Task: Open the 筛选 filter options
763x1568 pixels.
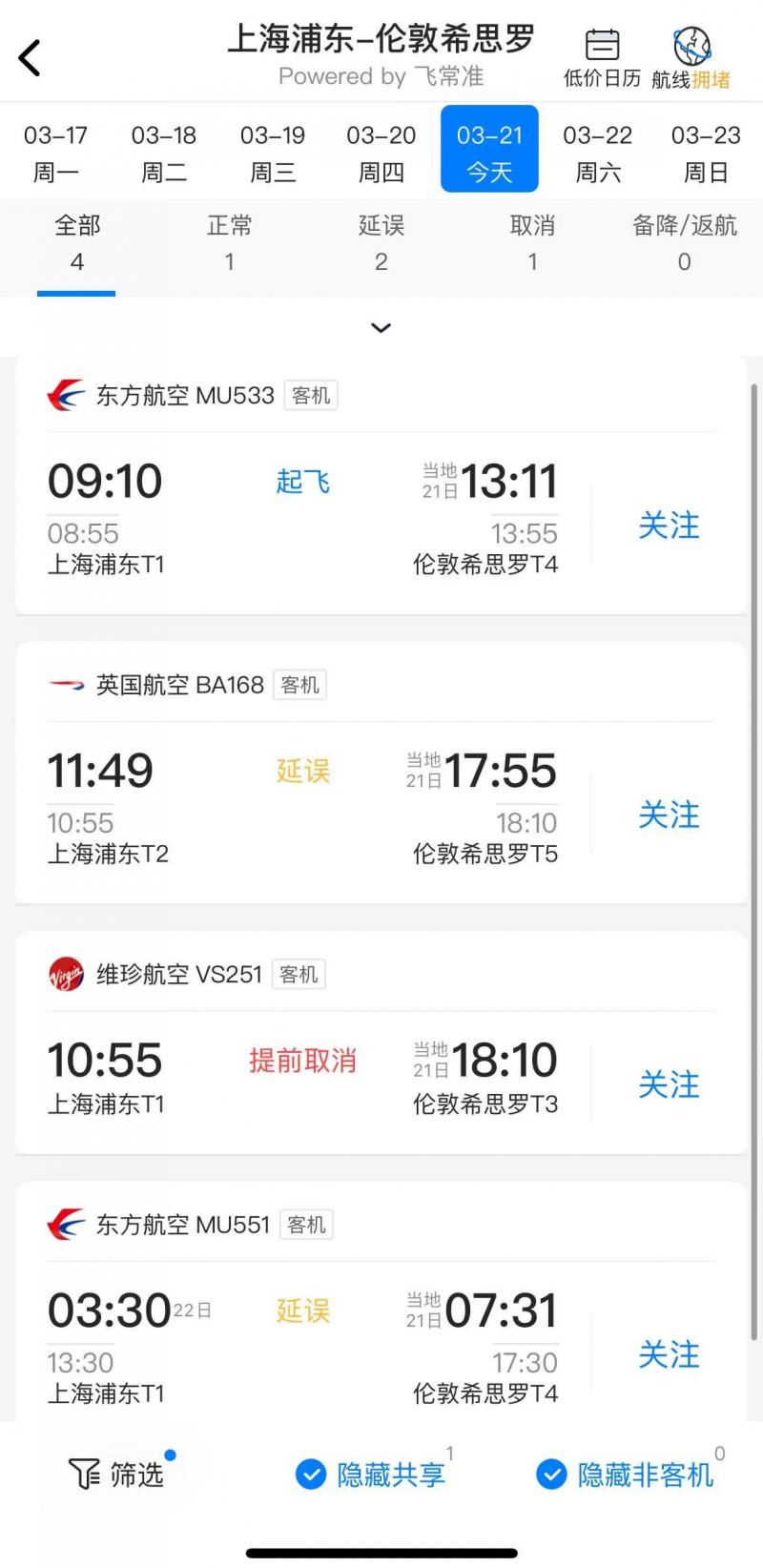Action: (118, 1475)
